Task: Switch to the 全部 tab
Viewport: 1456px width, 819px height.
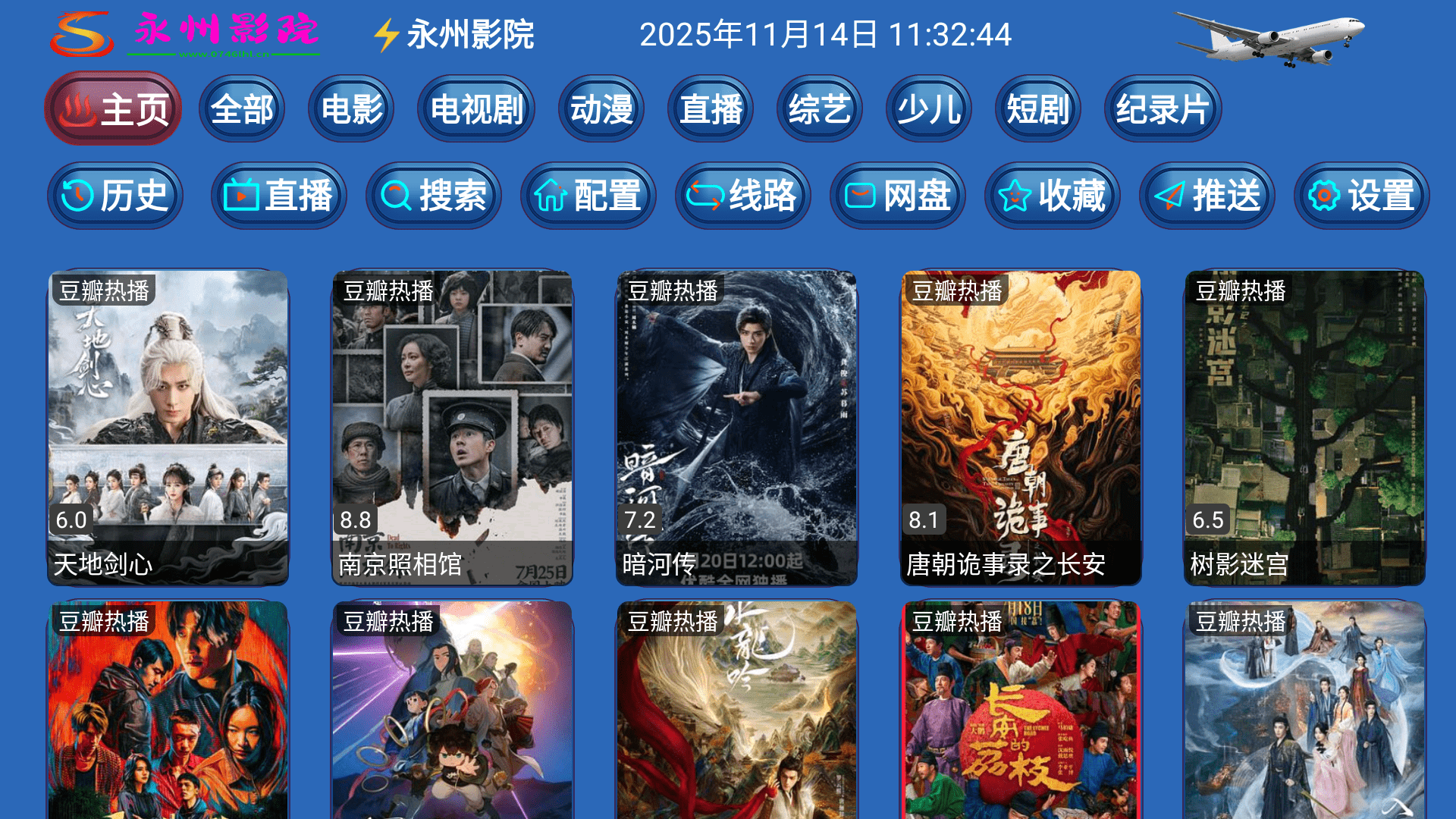Action: point(242,109)
